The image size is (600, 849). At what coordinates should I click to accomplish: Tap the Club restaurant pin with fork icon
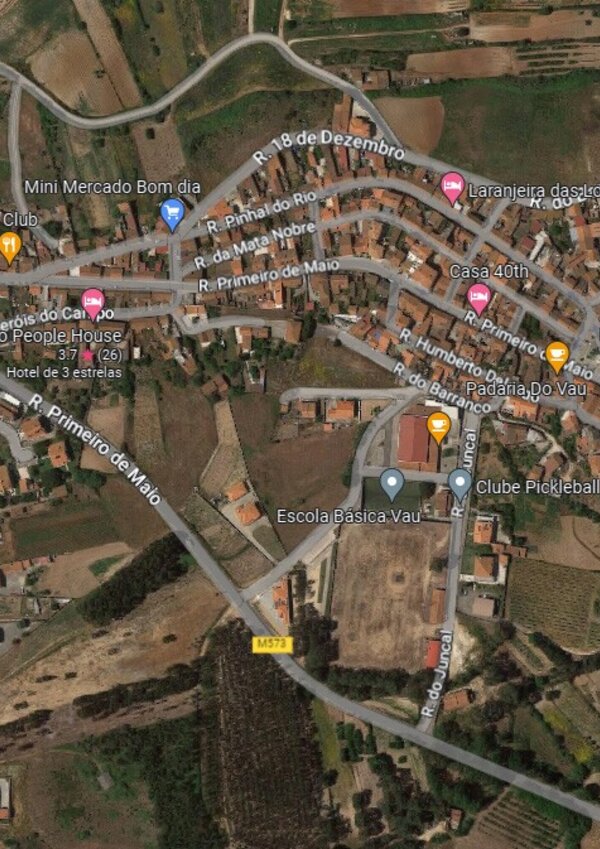point(9,244)
